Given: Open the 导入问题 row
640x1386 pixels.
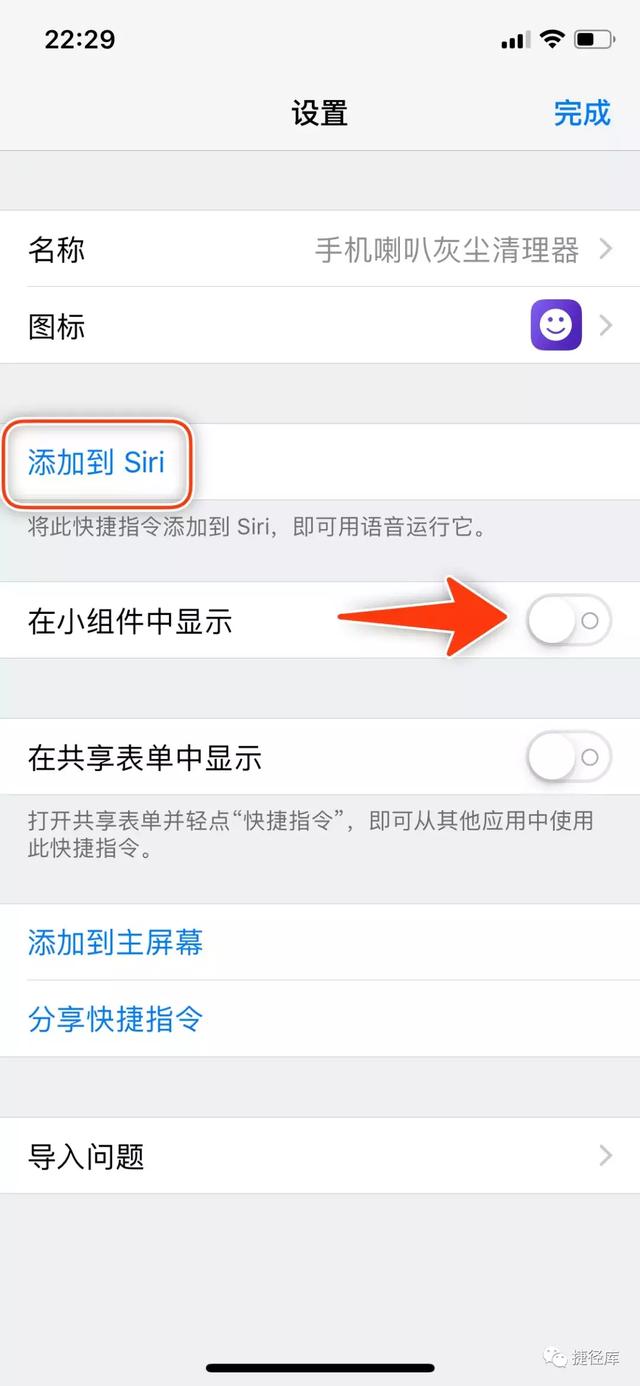Looking at the screenshot, I should point(320,1156).
